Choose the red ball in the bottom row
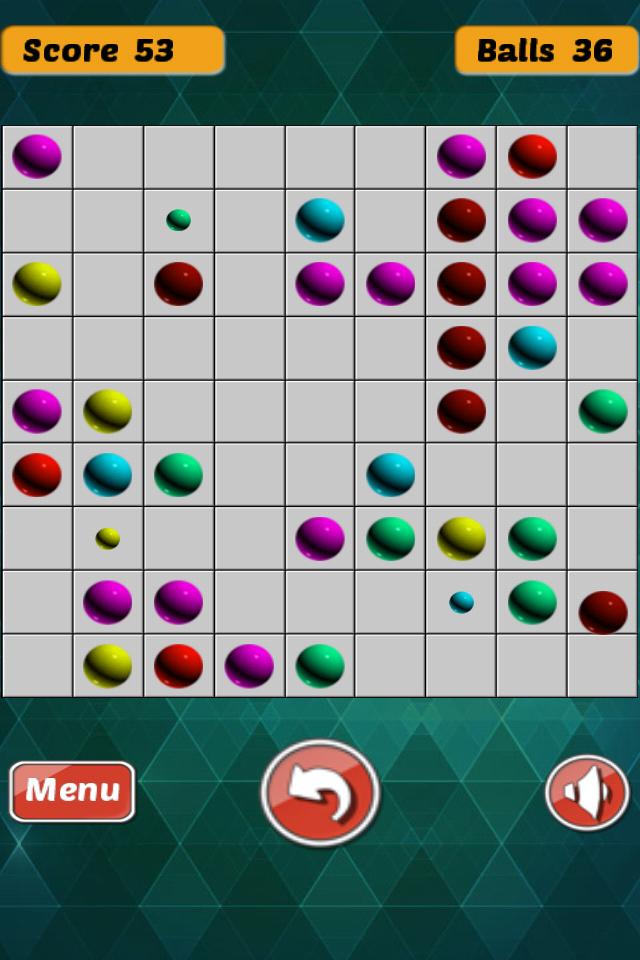 (178, 666)
